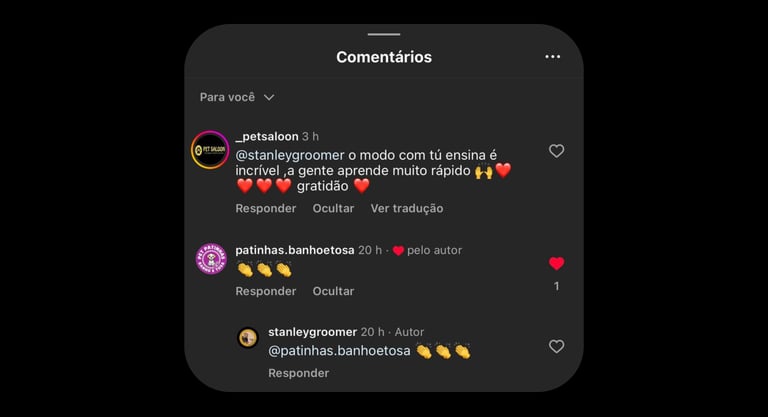Open the patinhas.banhoetosa username
The height and width of the screenshot is (417, 768).
(x=295, y=250)
